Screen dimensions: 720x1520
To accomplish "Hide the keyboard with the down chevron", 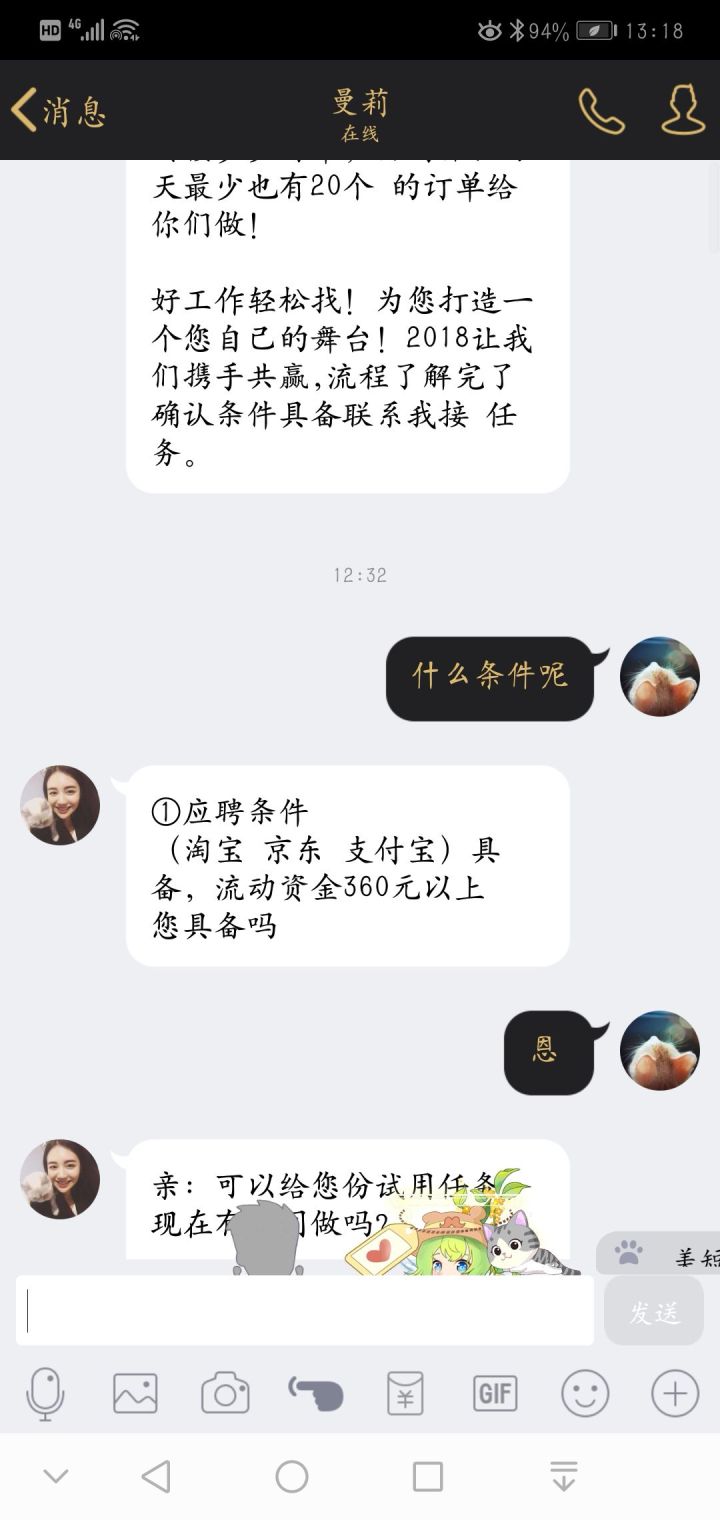I will coord(56,1476).
